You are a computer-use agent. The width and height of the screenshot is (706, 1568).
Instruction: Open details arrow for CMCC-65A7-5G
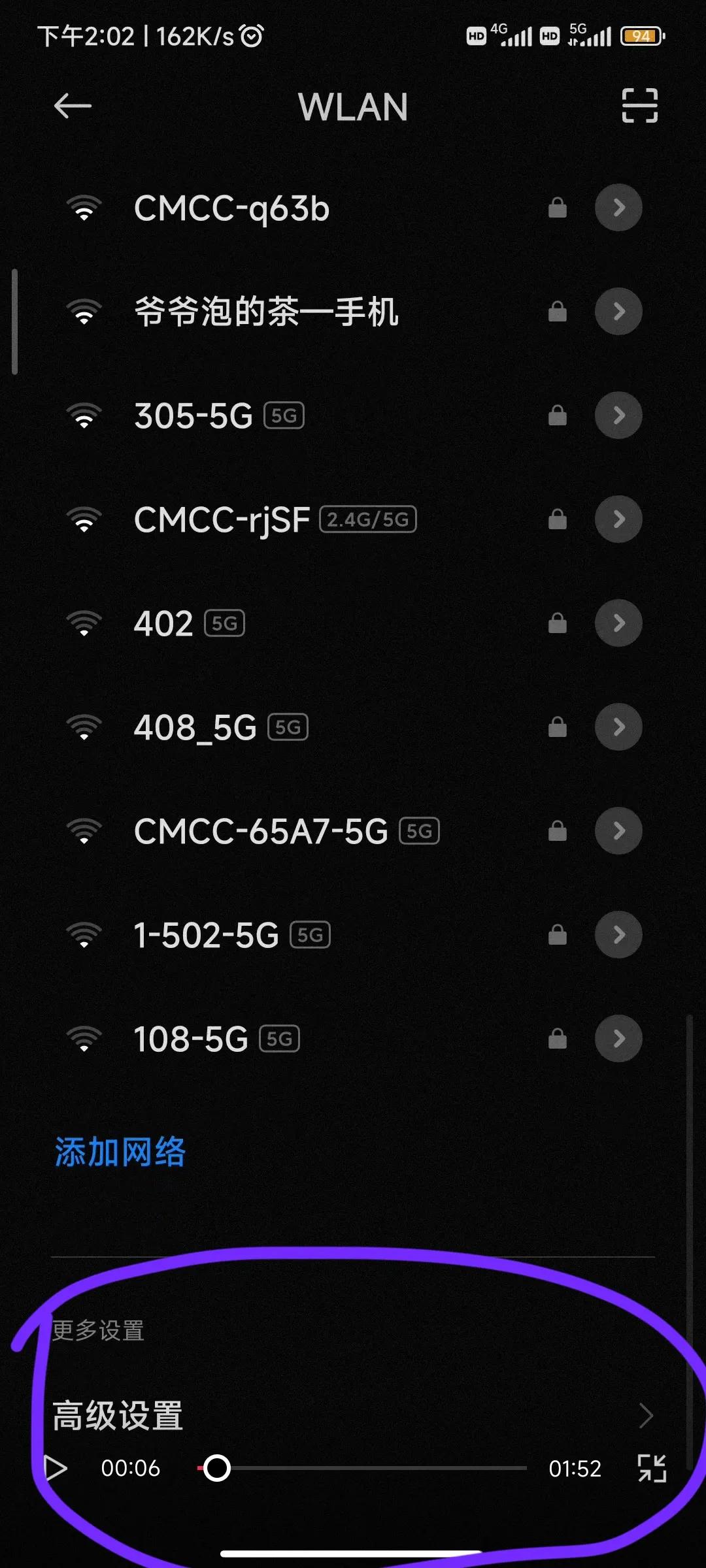point(618,831)
